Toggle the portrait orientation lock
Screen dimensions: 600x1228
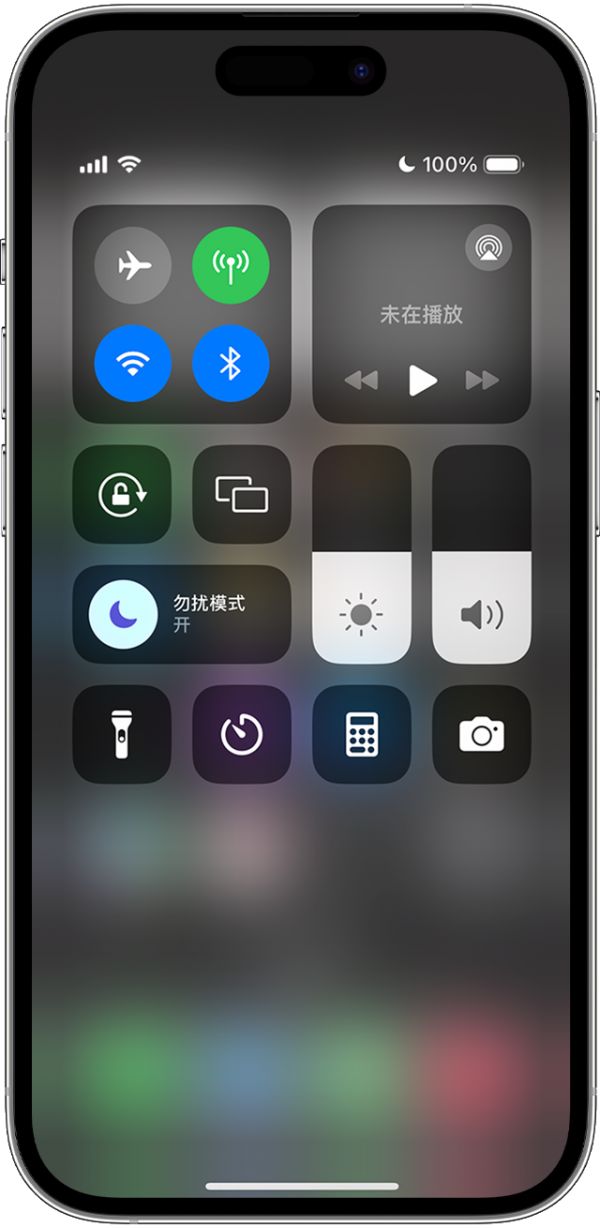pyautogui.click(x=122, y=495)
